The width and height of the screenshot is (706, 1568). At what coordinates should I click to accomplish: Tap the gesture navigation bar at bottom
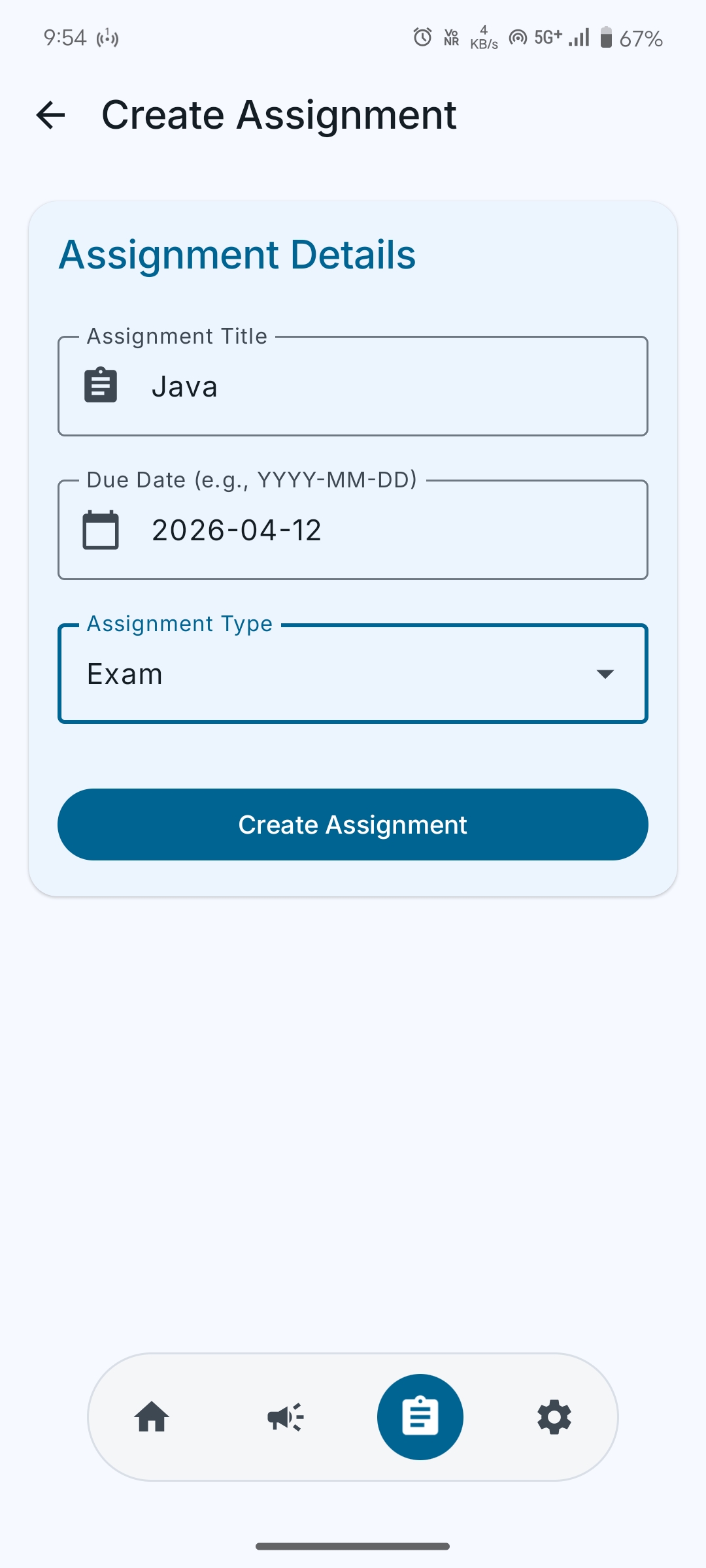(x=353, y=1544)
